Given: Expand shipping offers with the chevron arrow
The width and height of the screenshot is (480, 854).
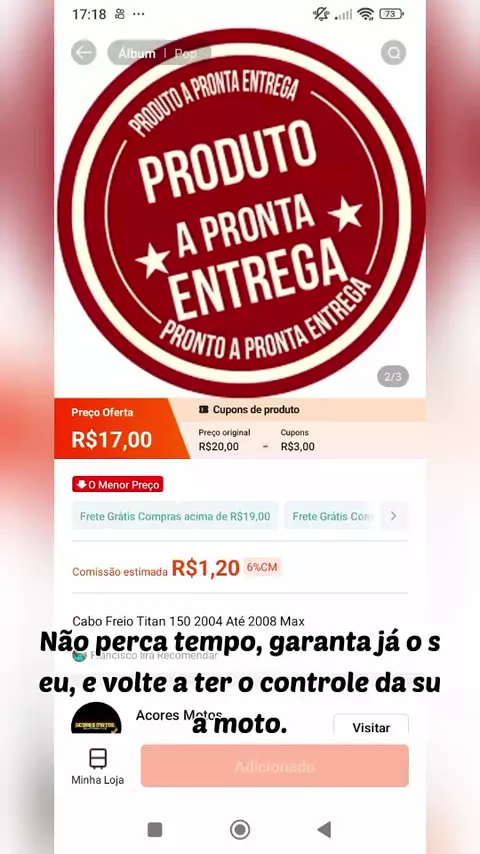Looking at the screenshot, I should pos(393,516).
